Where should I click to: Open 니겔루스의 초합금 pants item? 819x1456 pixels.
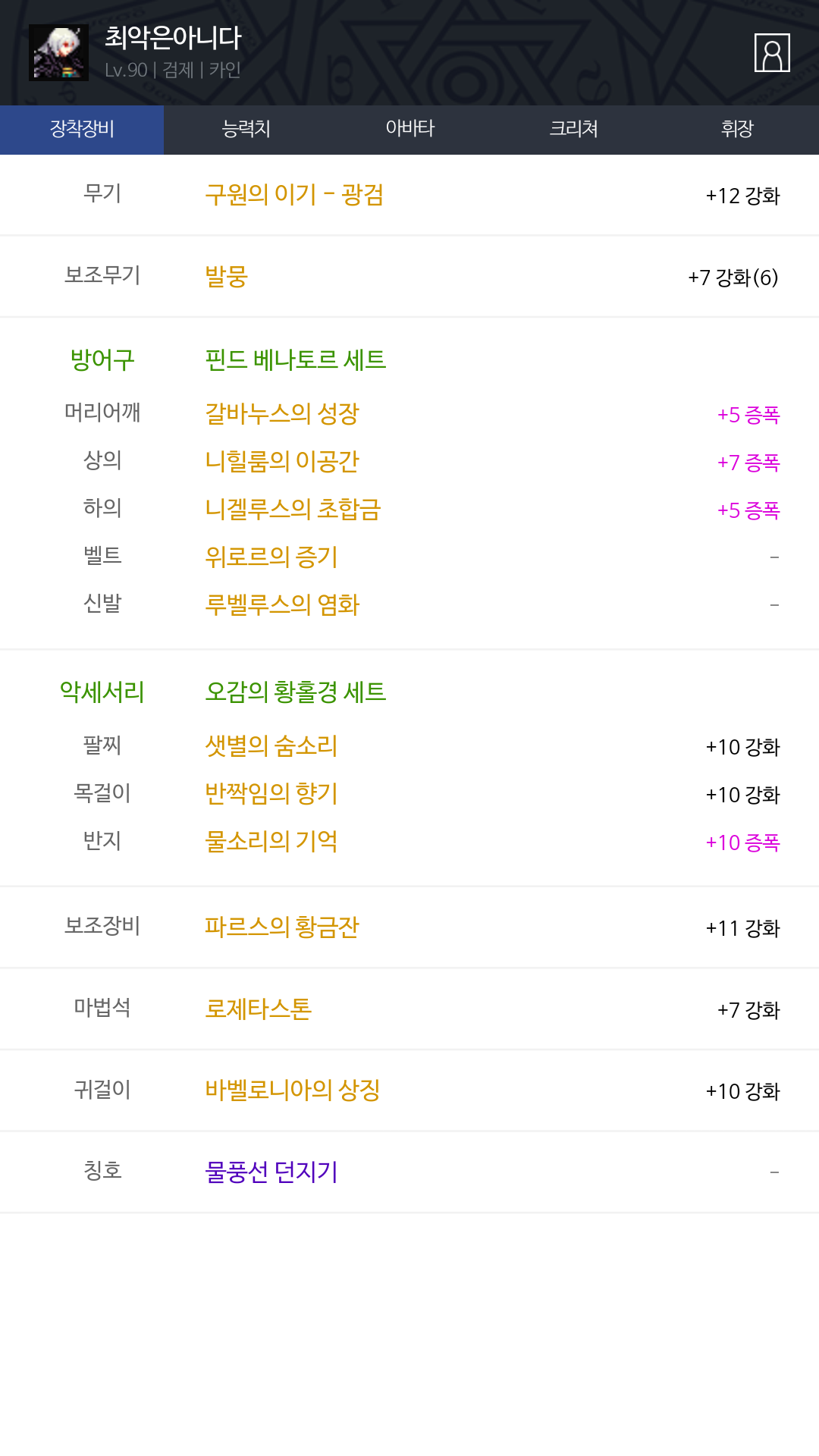coord(293,510)
